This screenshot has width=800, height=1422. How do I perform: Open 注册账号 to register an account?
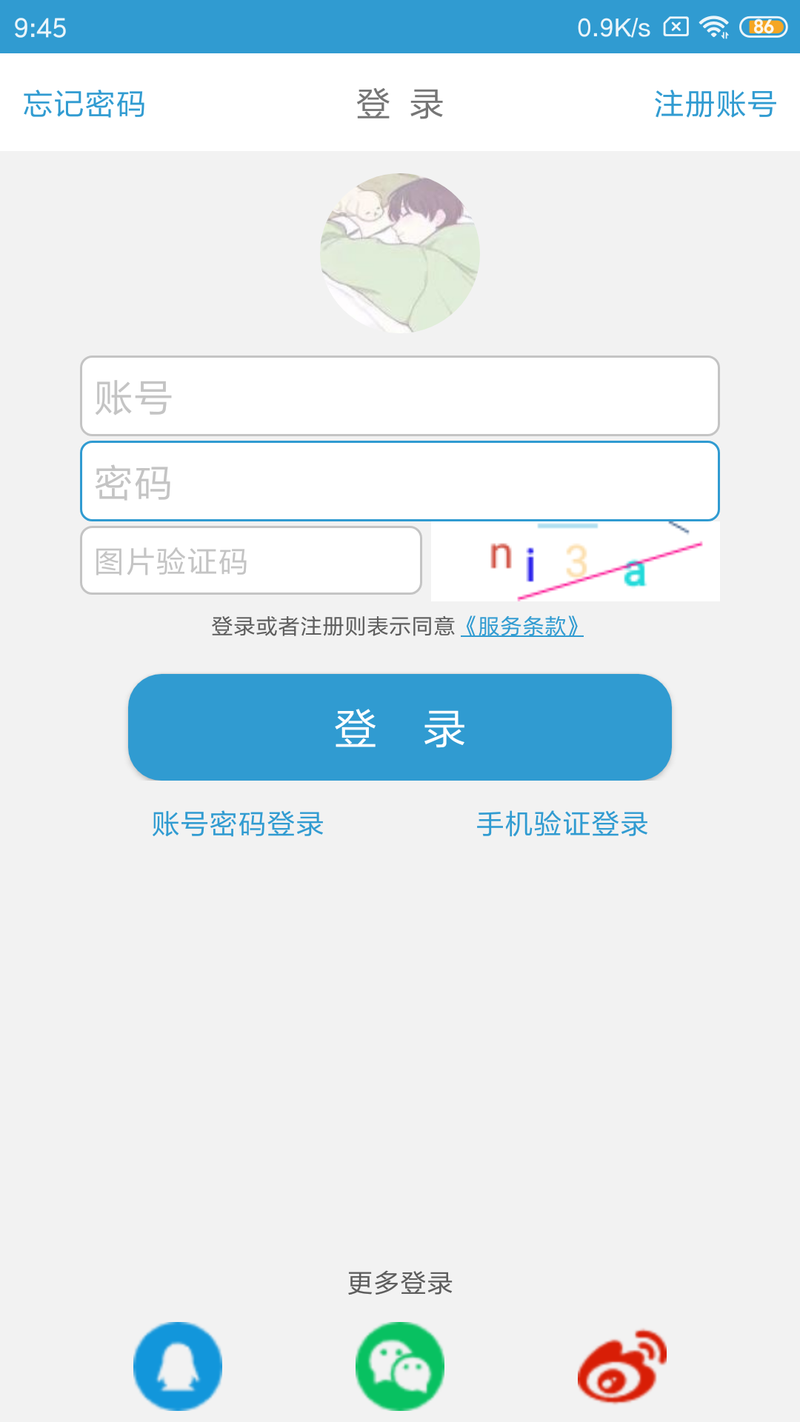[715, 104]
